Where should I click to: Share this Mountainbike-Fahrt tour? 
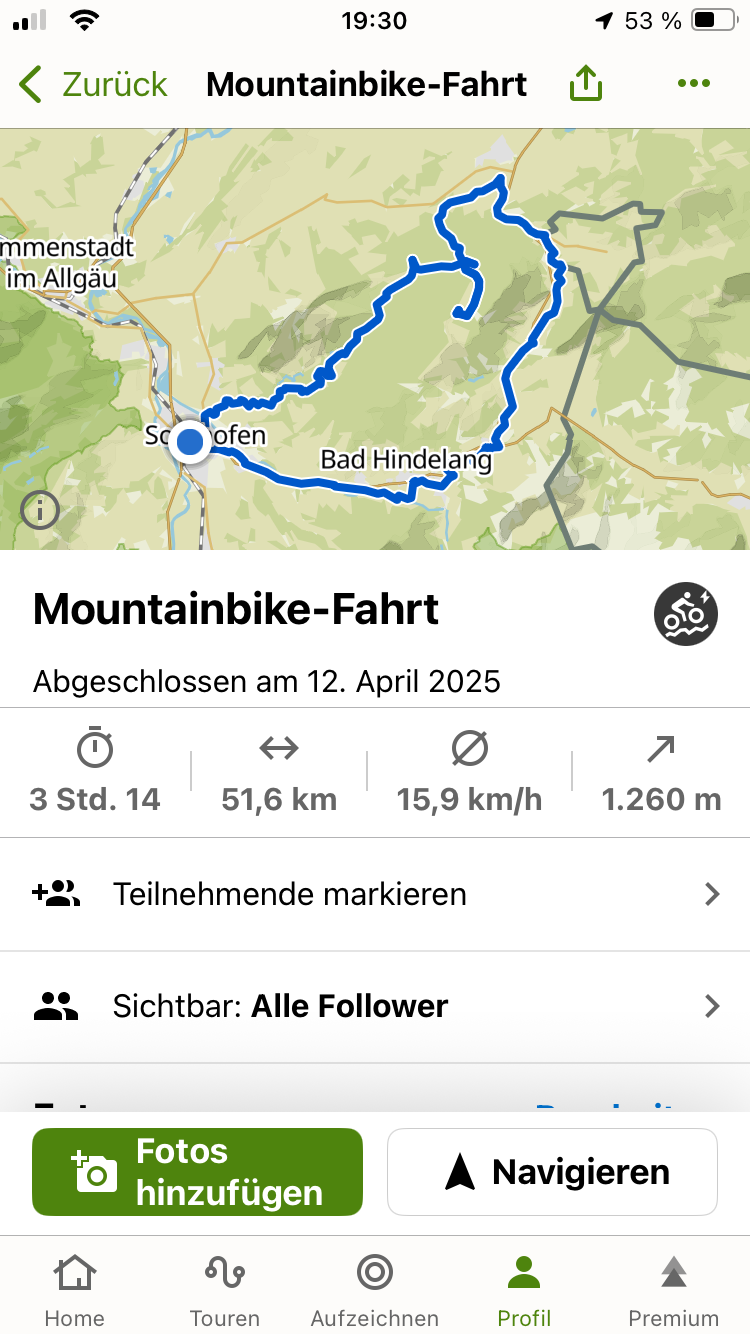[x=586, y=85]
